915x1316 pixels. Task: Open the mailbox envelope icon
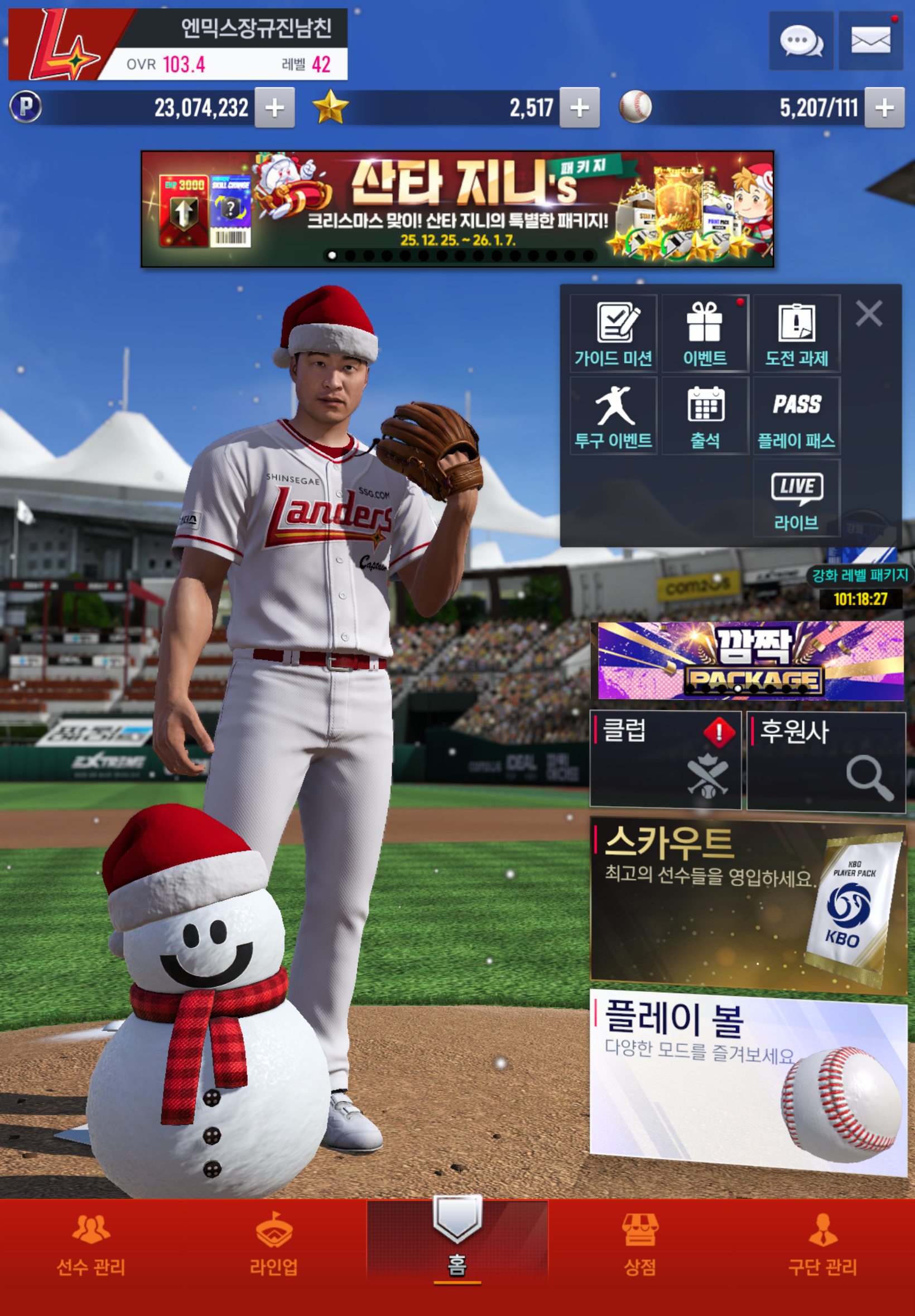tap(870, 41)
